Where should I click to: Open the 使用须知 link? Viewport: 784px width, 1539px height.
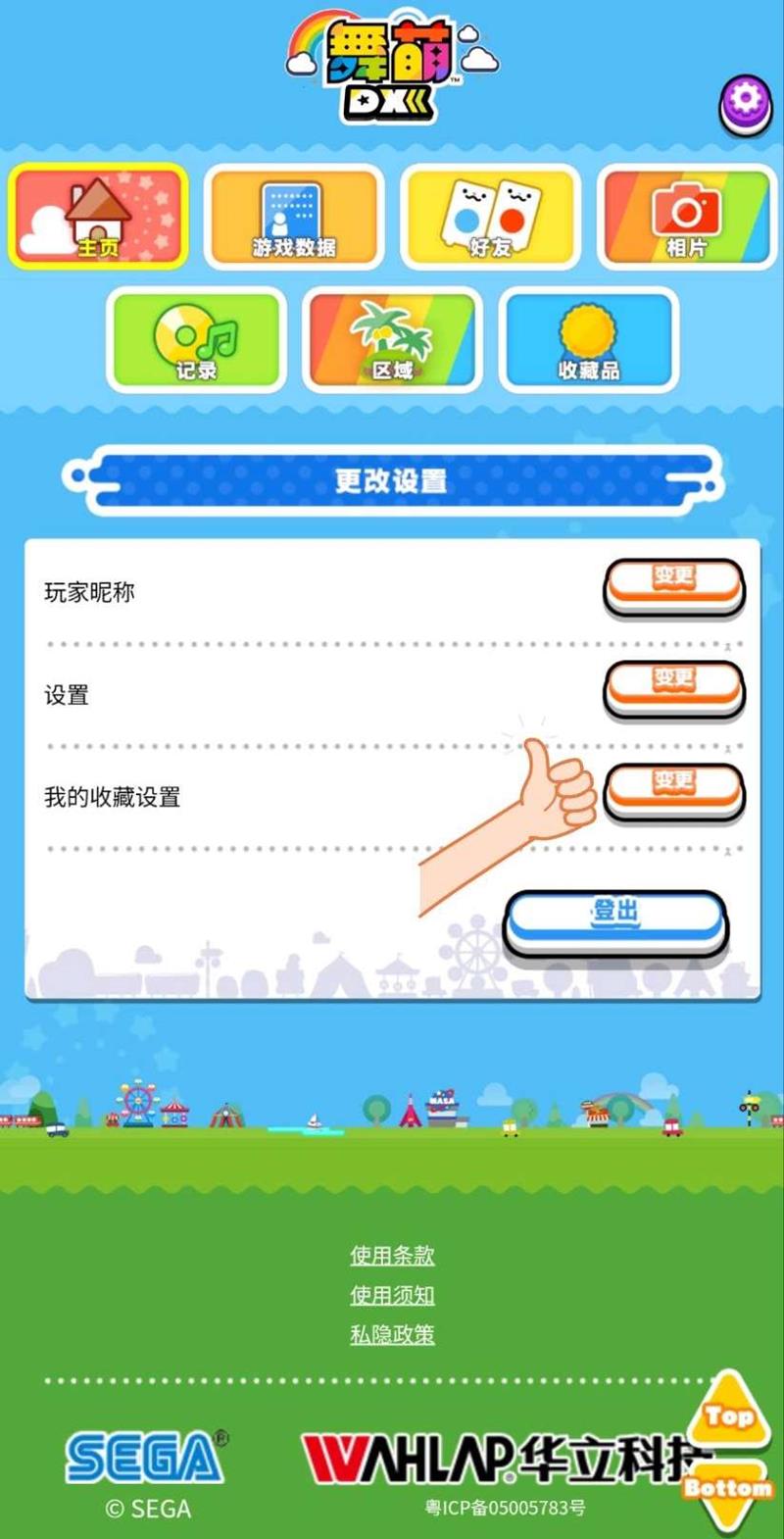pos(392,1295)
